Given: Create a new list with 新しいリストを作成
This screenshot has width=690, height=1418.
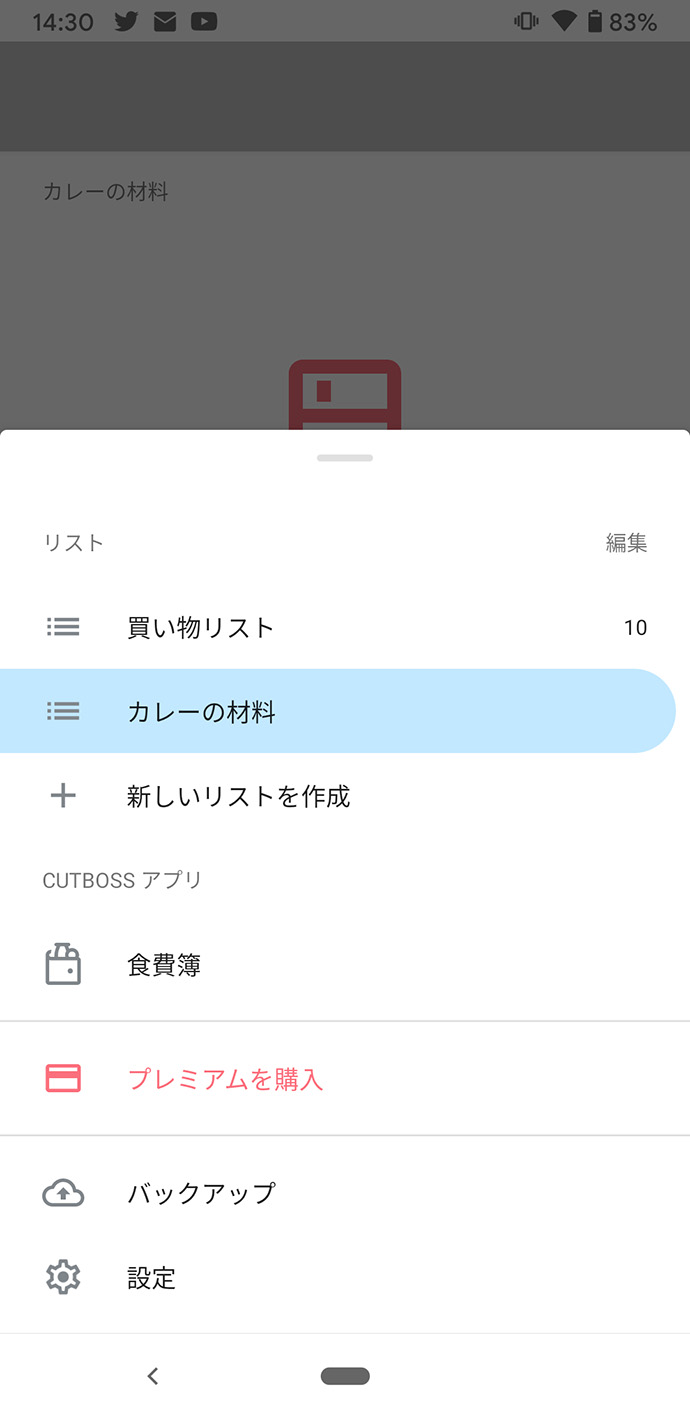Looking at the screenshot, I should (x=238, y=797).
